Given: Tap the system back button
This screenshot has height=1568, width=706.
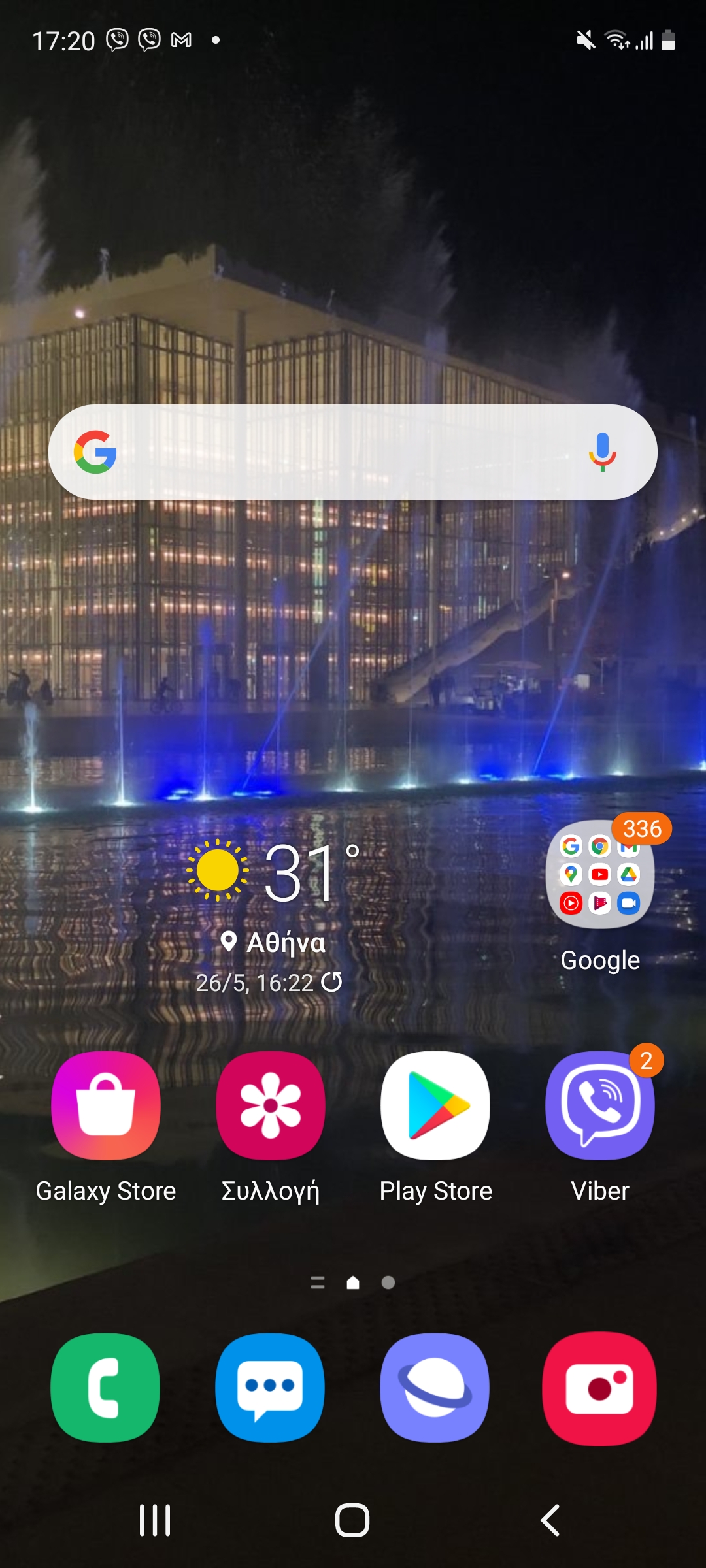Looking at the screenshot, I should (x=550, y=1520).
